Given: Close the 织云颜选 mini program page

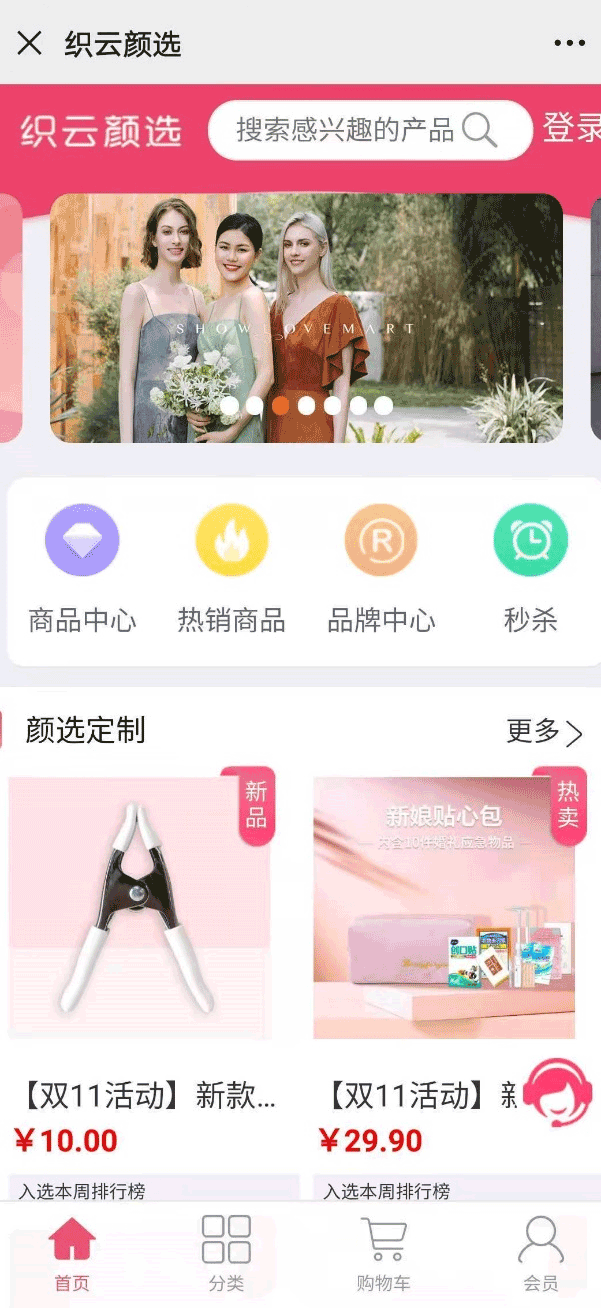Looking at the screenshot, I should [30, 43].
